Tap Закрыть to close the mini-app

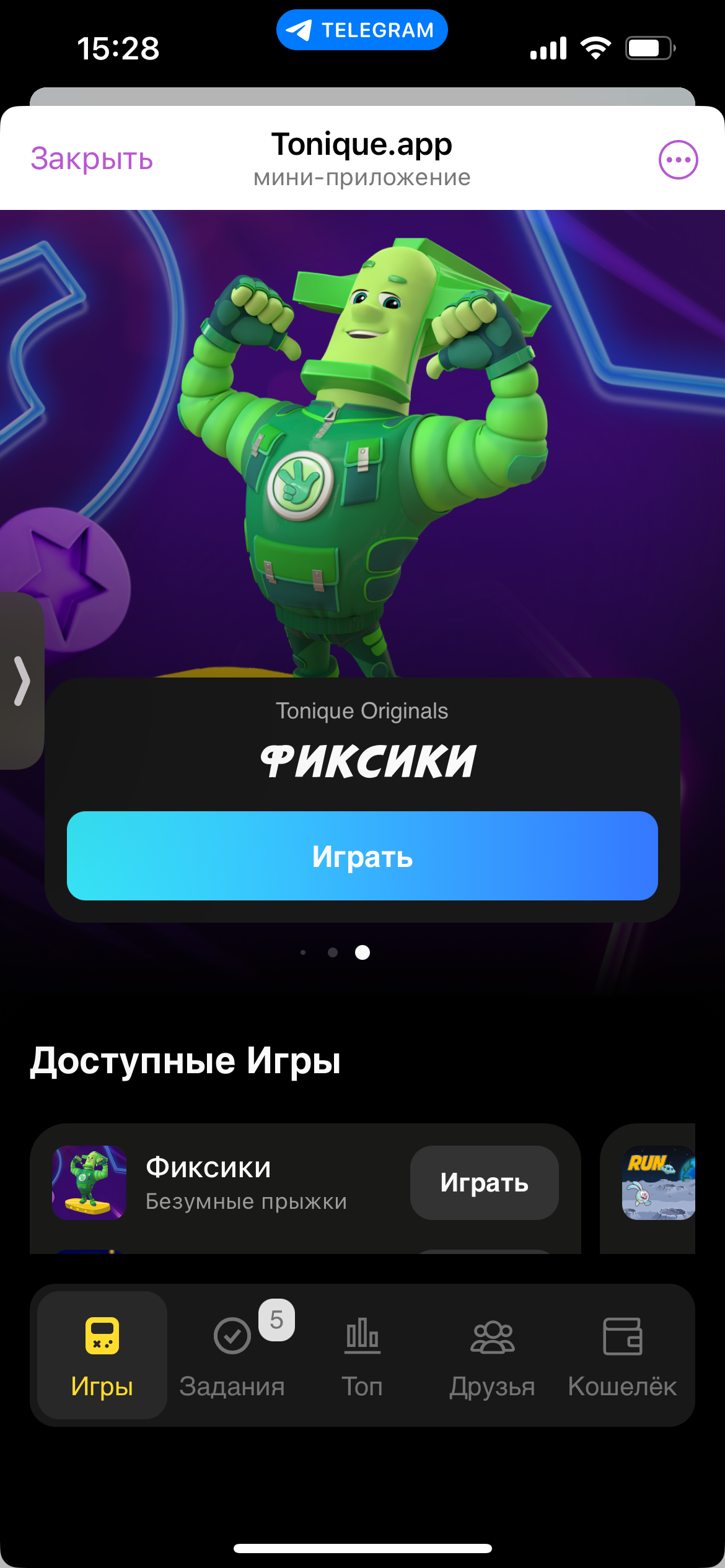point(90,160)
